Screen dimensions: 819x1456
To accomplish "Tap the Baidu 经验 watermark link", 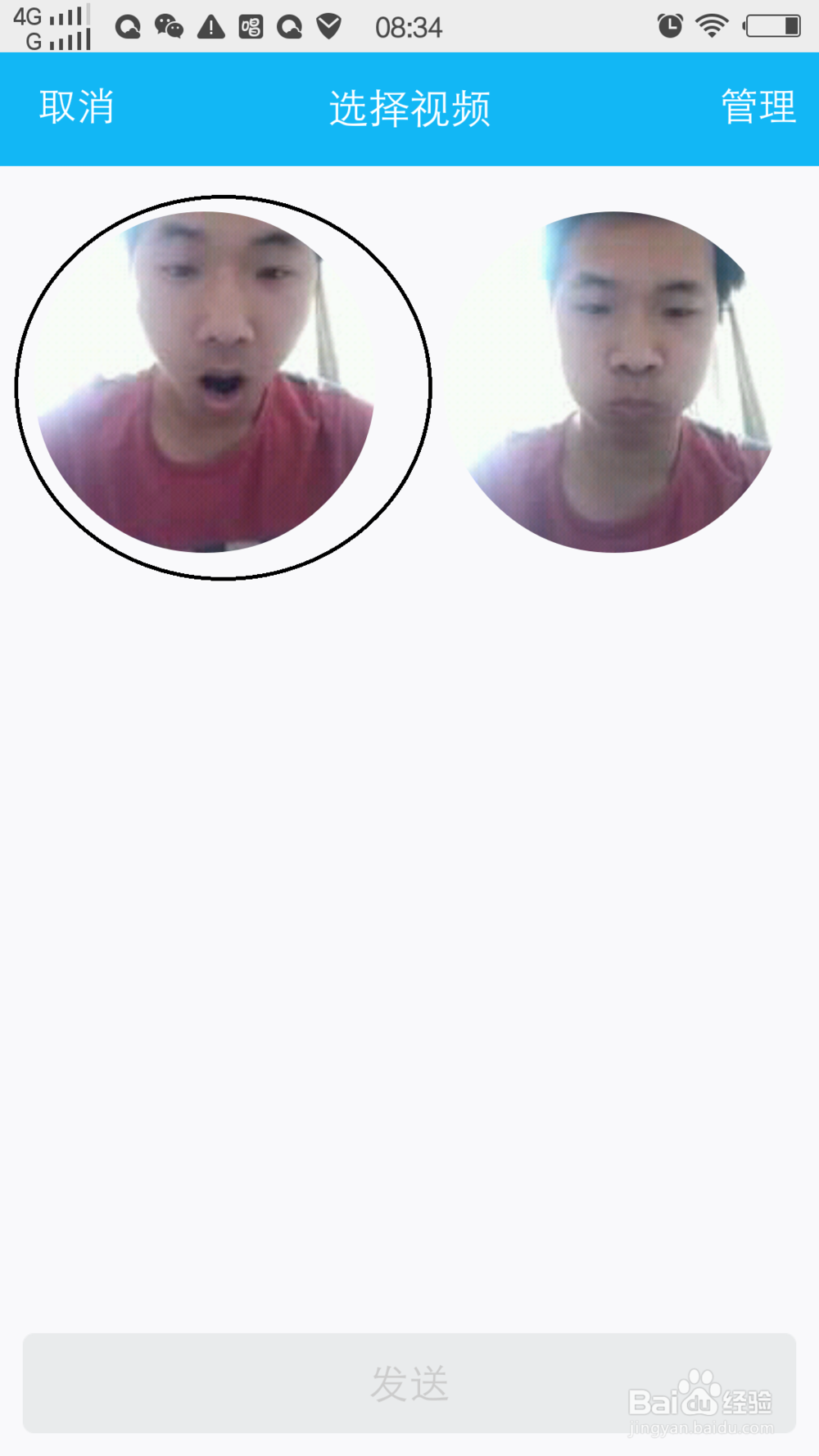I will (706, 1392).
